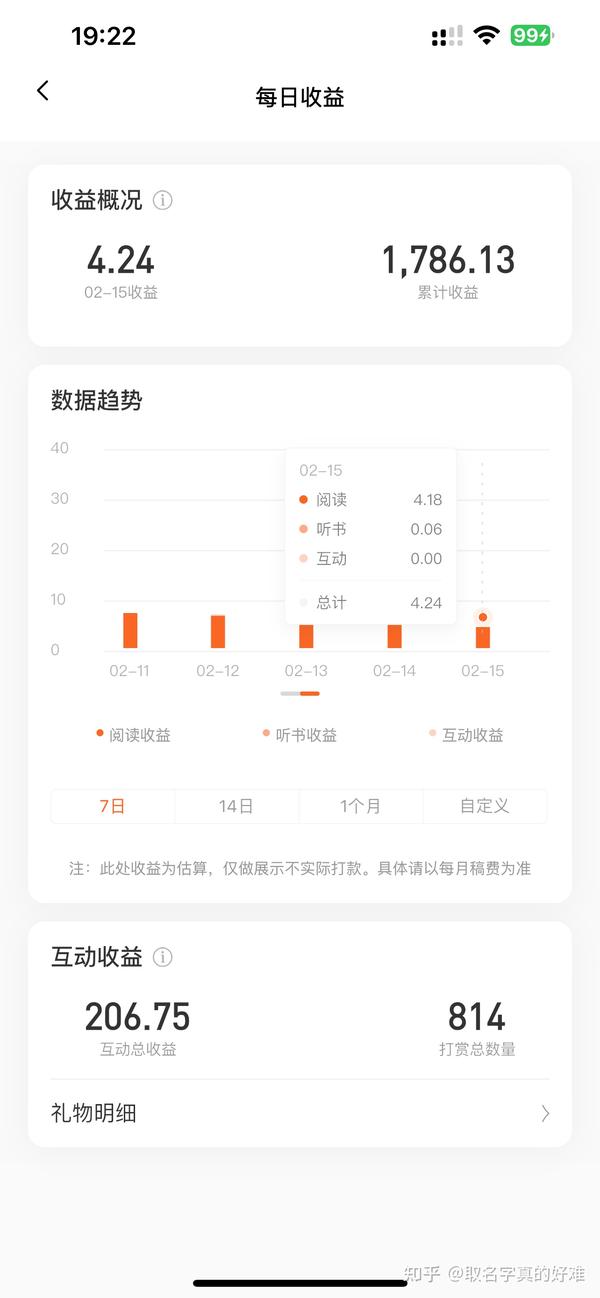Toggle the 听书收益 legend item
Image resolution: width=600 pixels, height=1298 pixels.
300,735
